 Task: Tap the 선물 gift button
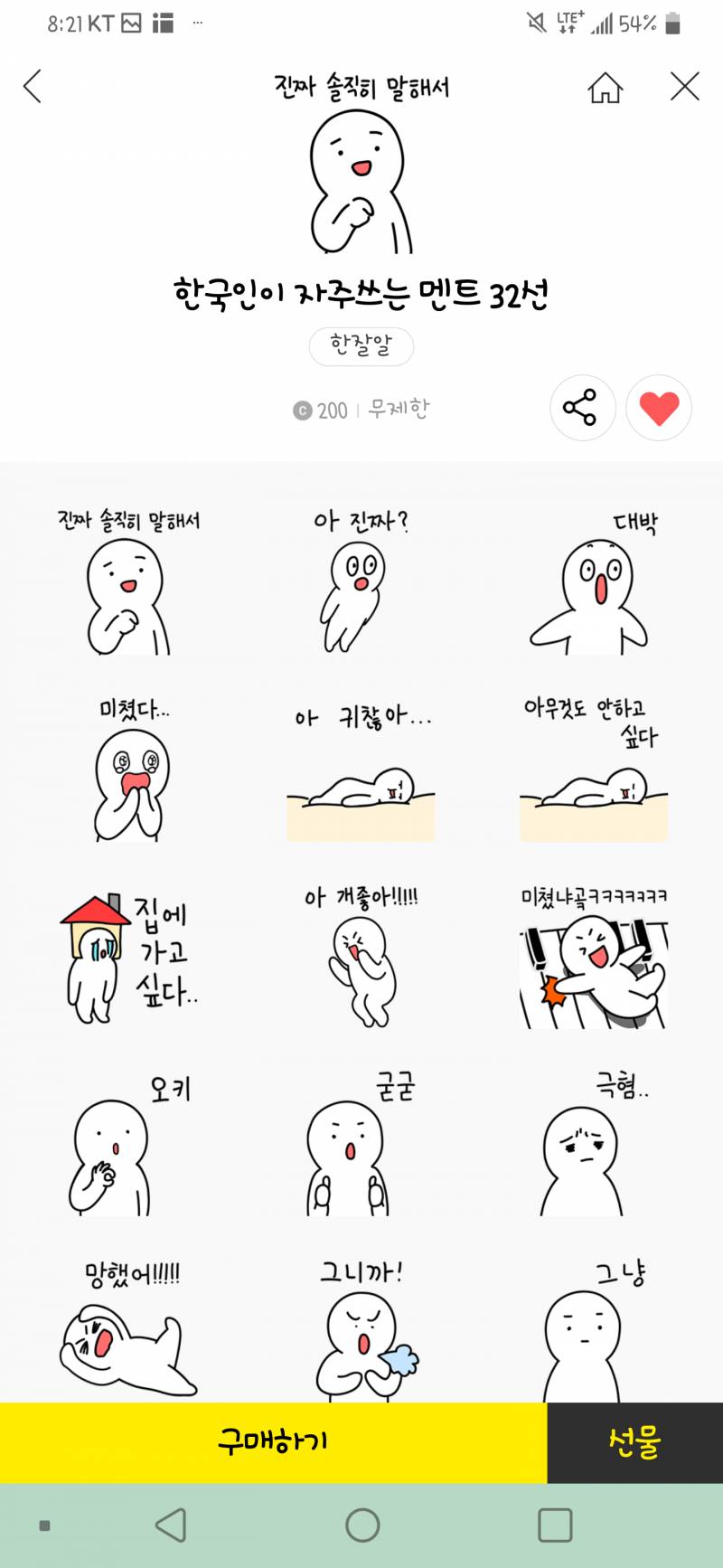(634, 1444)
